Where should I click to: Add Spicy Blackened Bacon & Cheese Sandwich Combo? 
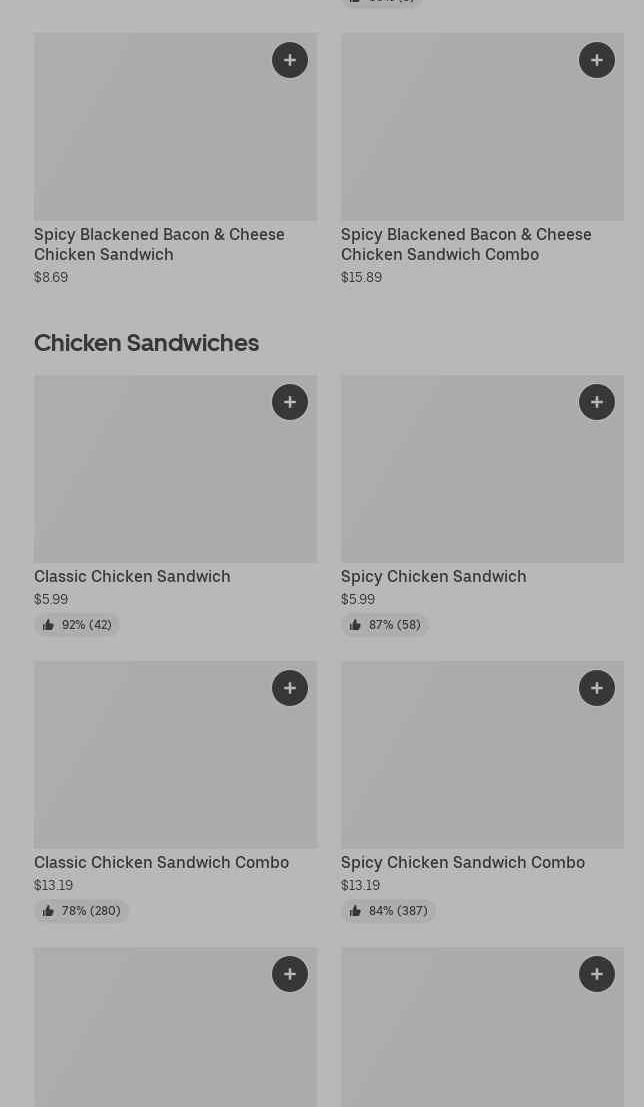[x=597, y=60]
